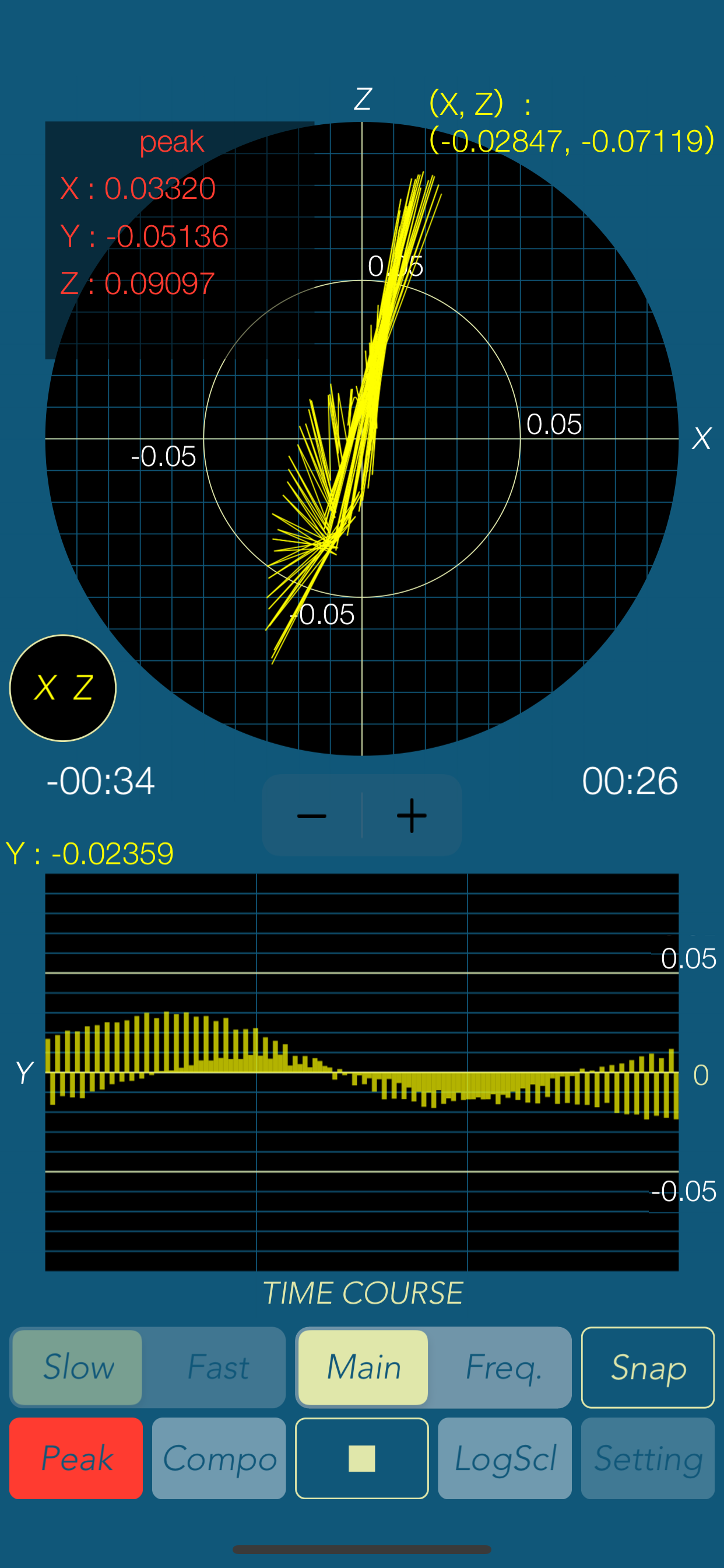The image size is (724, 1568).
Task: Increase scale with the plus button
Action: click(412, 815)
